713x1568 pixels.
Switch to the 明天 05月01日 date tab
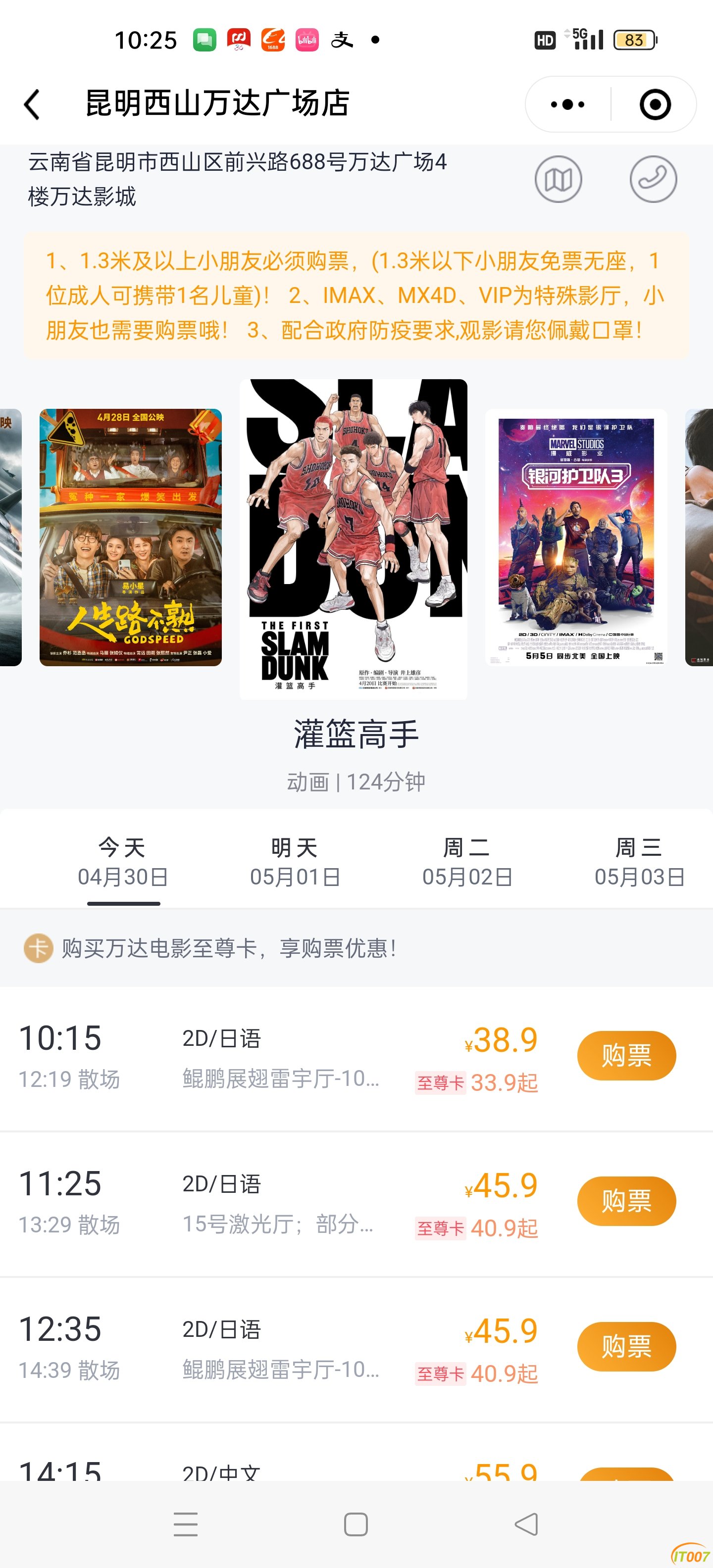click(x=295, y=862)
